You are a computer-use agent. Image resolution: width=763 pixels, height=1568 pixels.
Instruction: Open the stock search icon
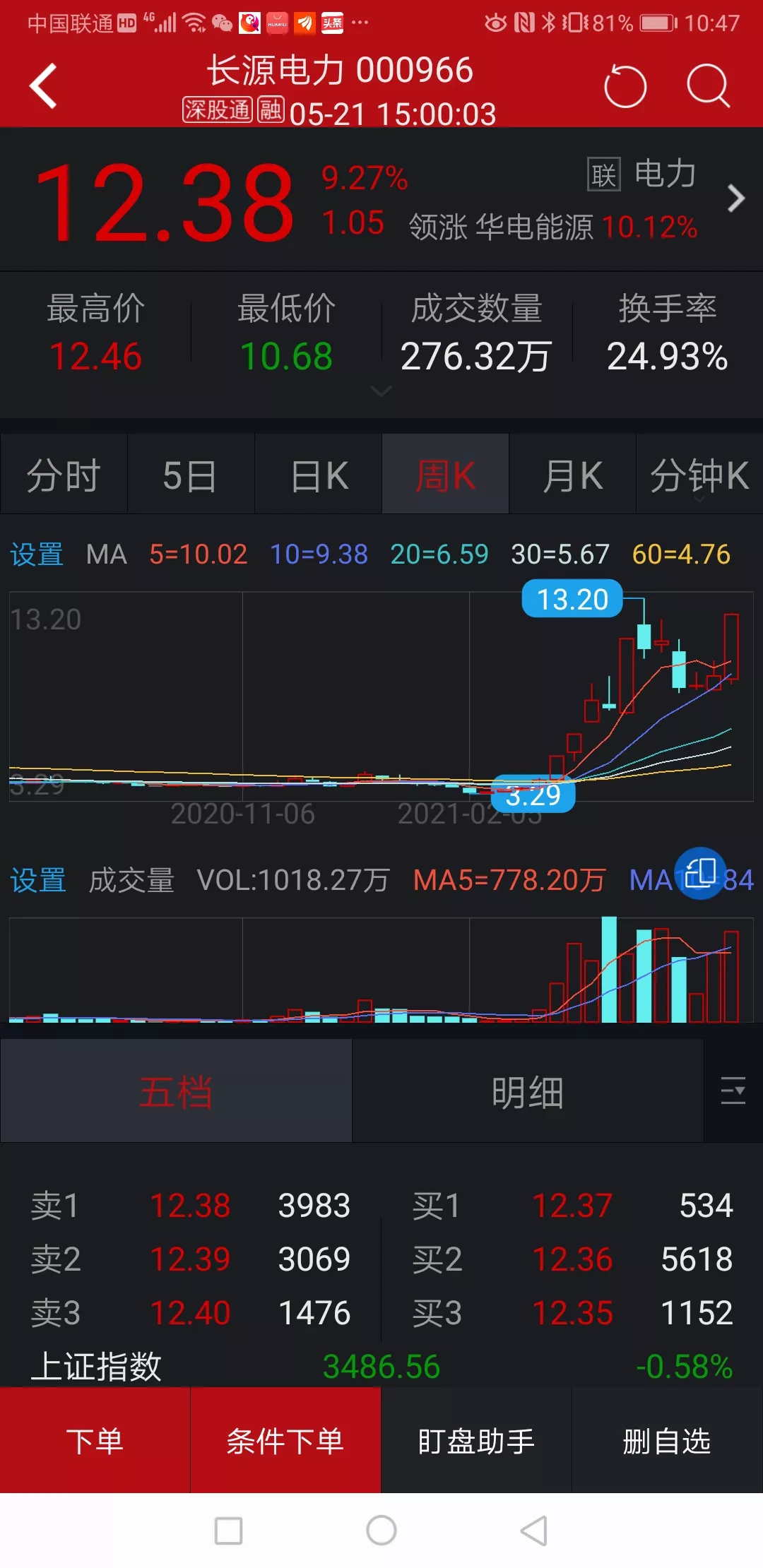pyautogui.click(x=708, y=86)
